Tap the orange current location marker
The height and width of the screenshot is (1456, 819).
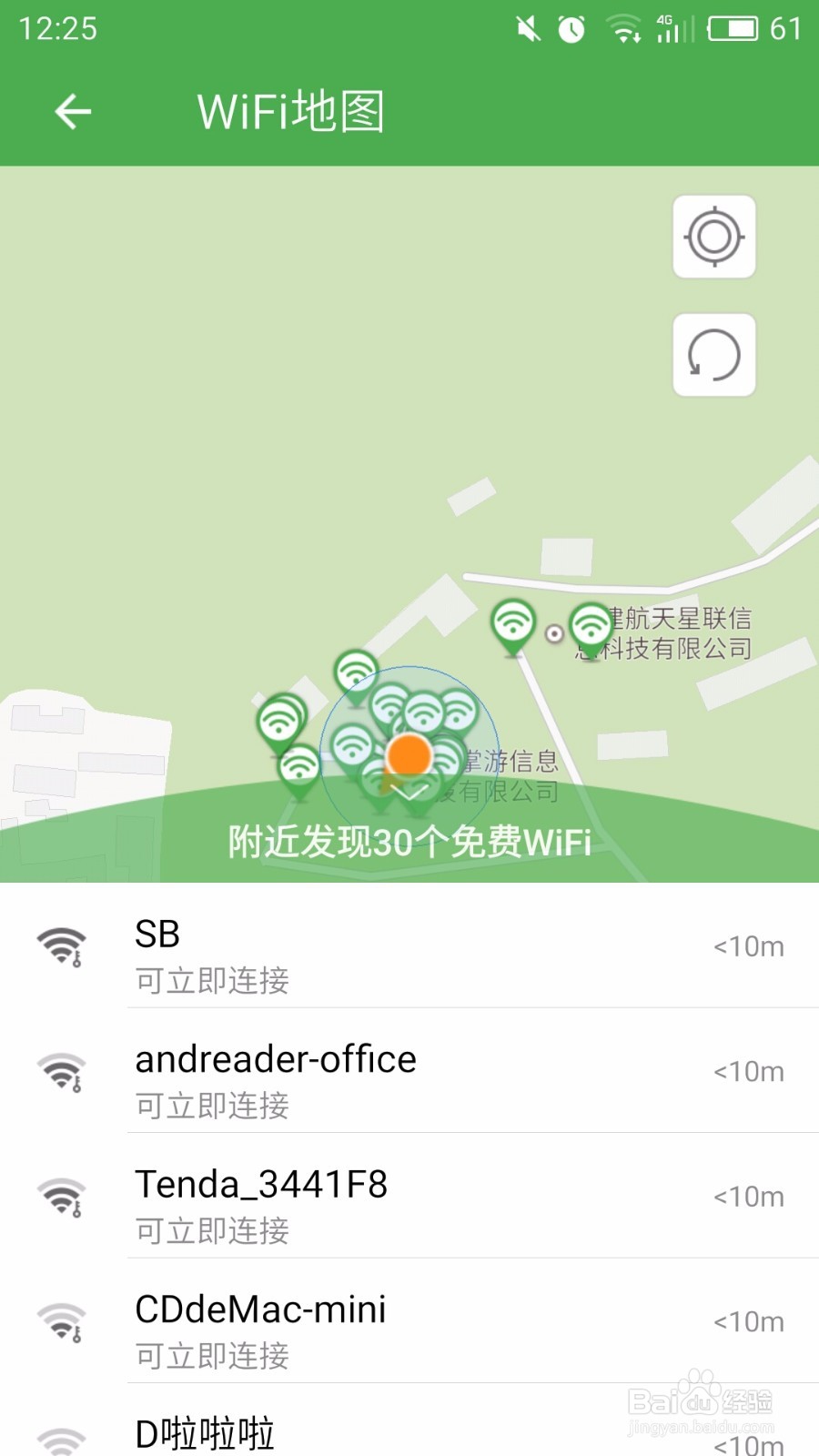coord(409,753)
